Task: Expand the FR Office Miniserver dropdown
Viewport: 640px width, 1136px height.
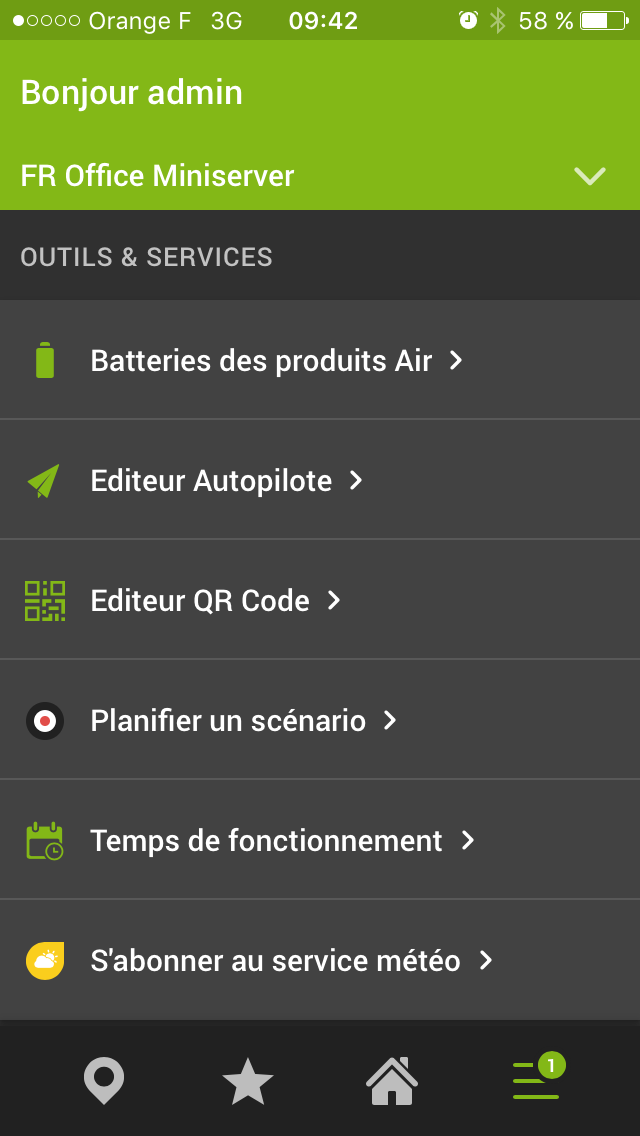Action: tap(590, 177)
